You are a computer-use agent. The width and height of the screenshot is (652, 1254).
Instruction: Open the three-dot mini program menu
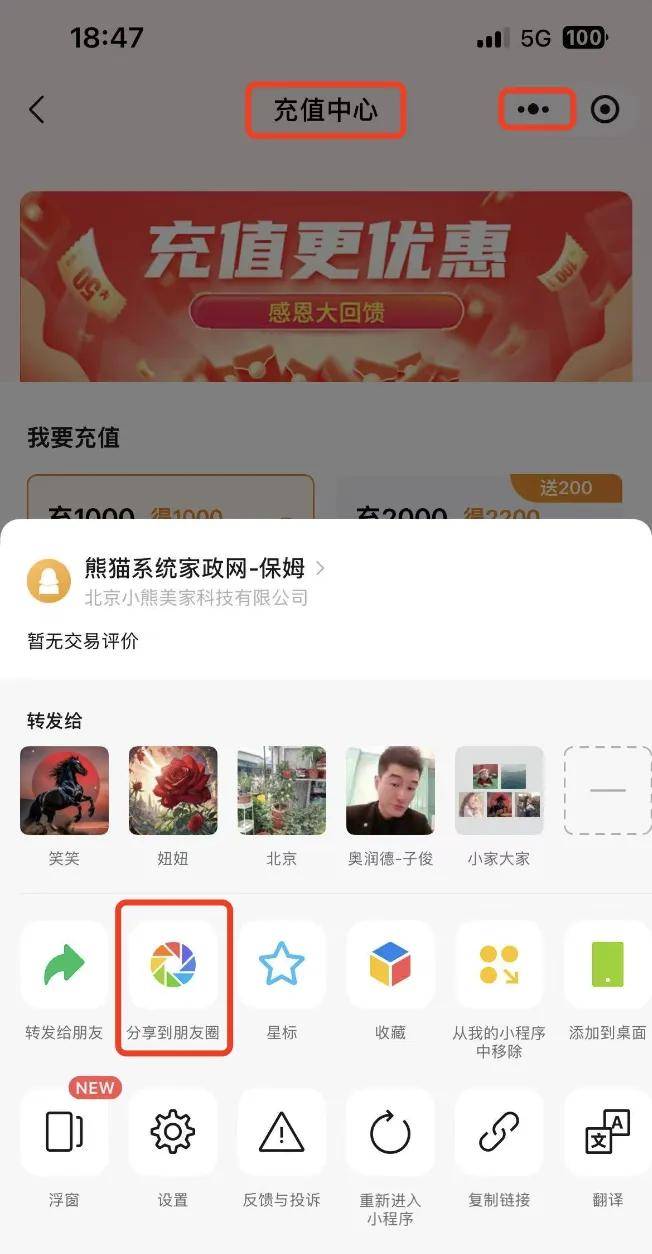[537, 109]
